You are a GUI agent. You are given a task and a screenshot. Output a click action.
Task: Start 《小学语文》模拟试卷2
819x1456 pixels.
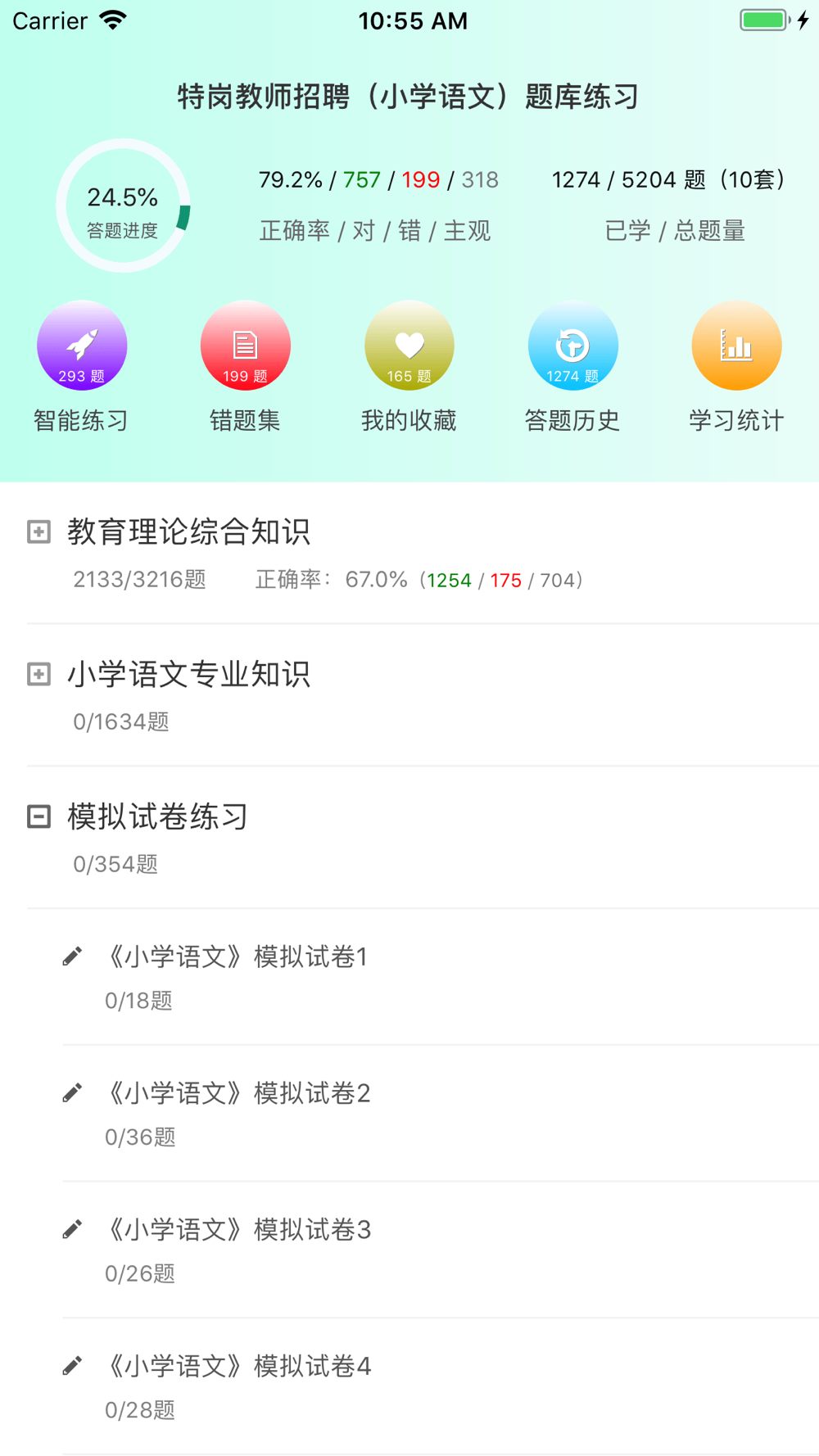[x=441, y=1114]
